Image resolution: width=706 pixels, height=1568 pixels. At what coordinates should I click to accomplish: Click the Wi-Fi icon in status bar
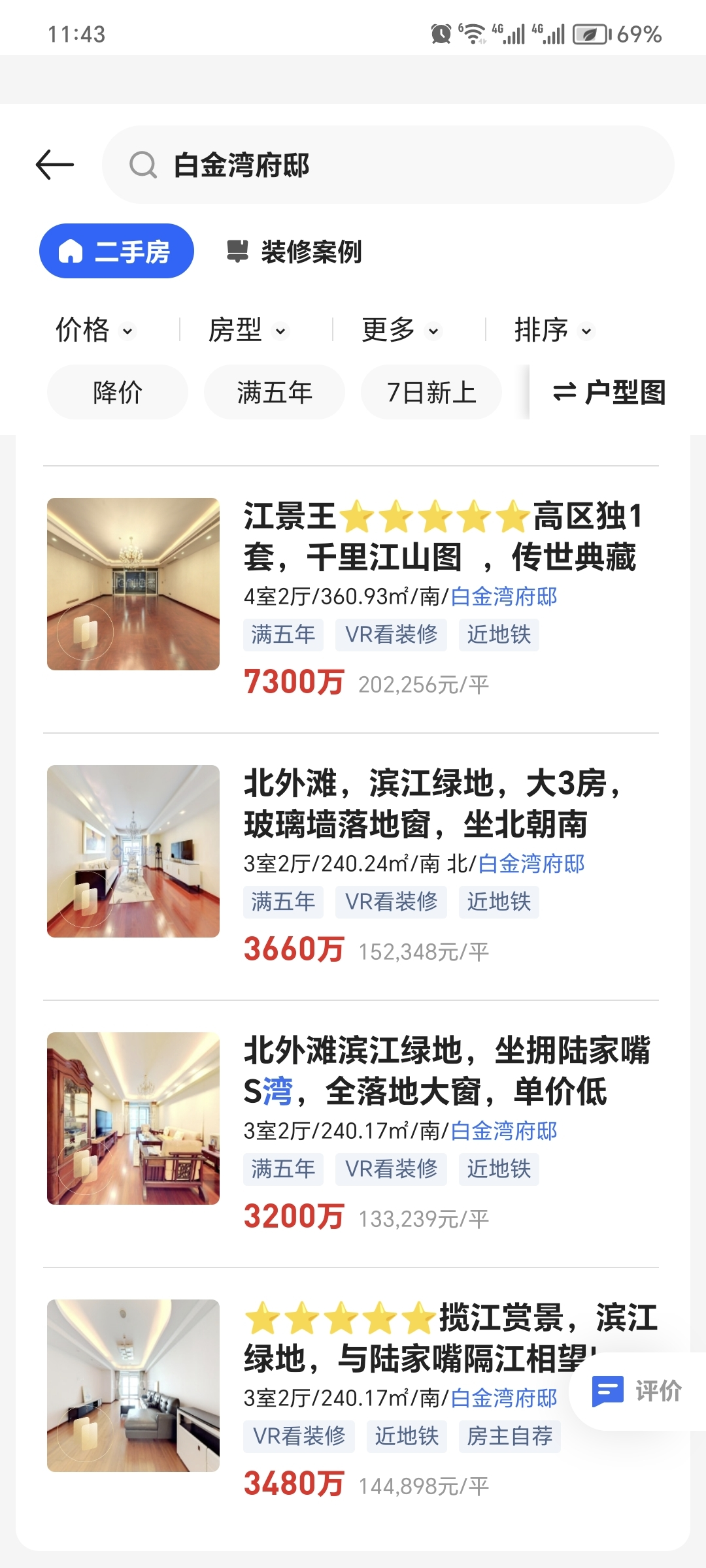476,33
